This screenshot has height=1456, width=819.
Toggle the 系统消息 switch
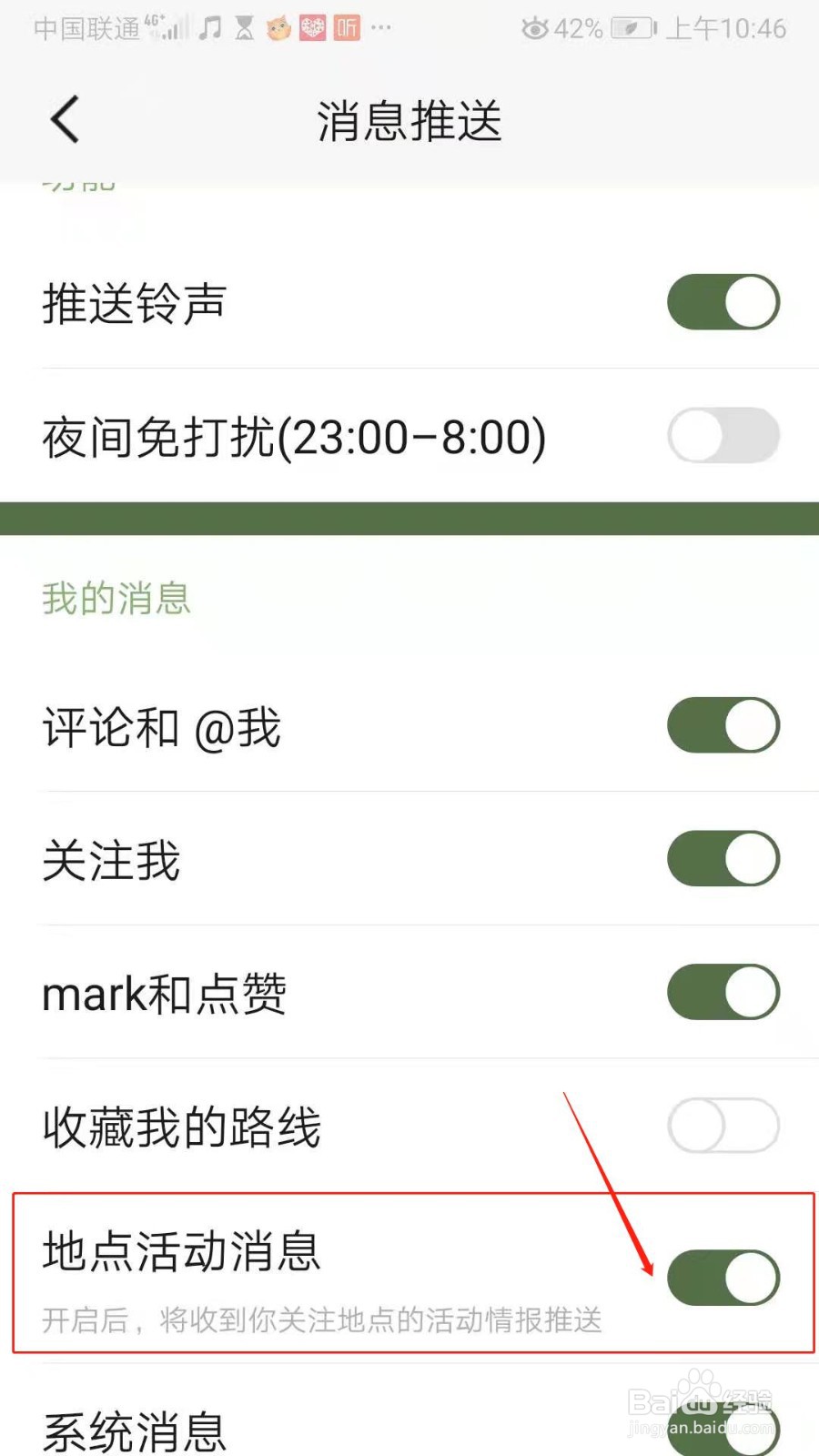[x=723, y=1431]
